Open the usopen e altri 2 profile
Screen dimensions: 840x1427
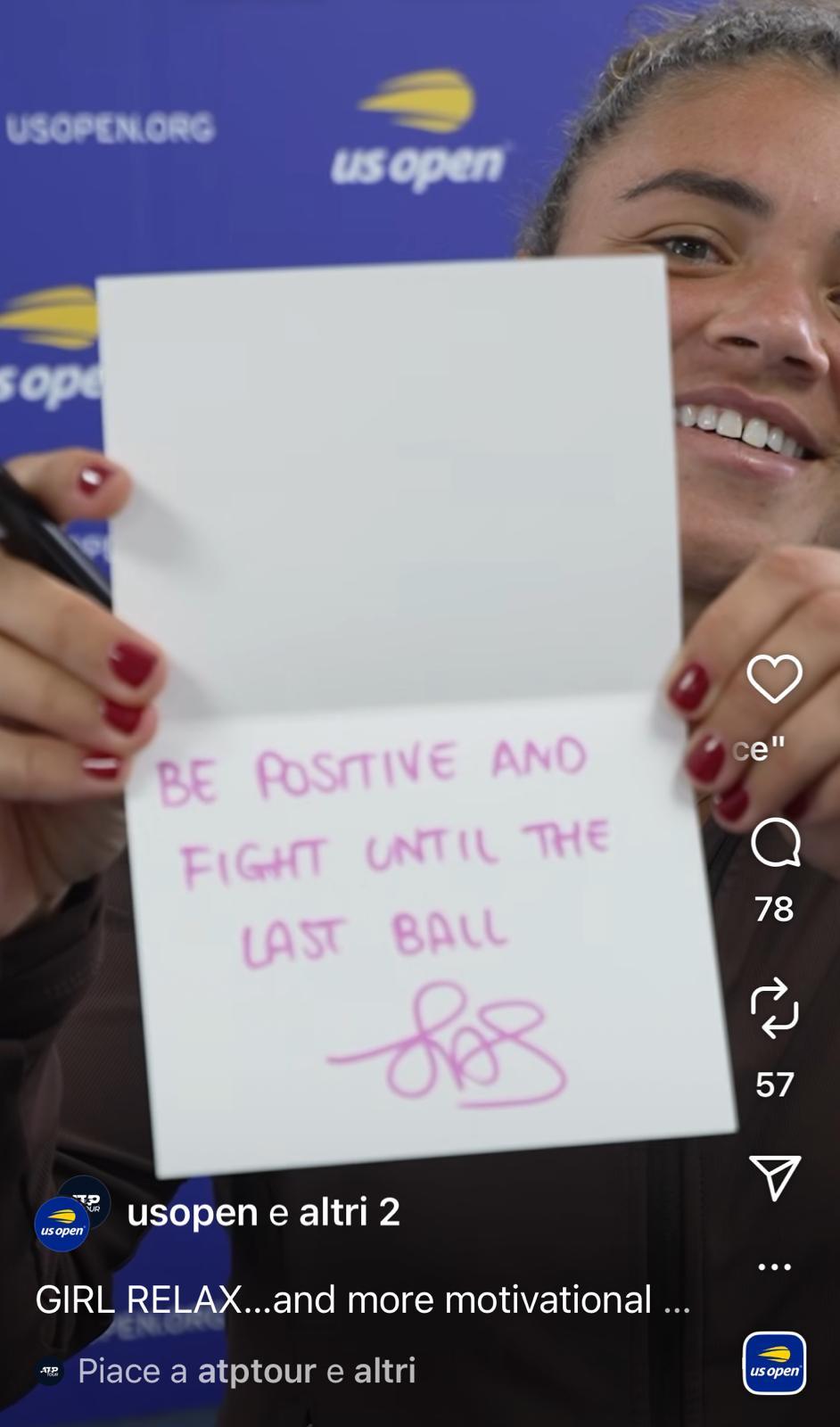tap(263, 1213)
